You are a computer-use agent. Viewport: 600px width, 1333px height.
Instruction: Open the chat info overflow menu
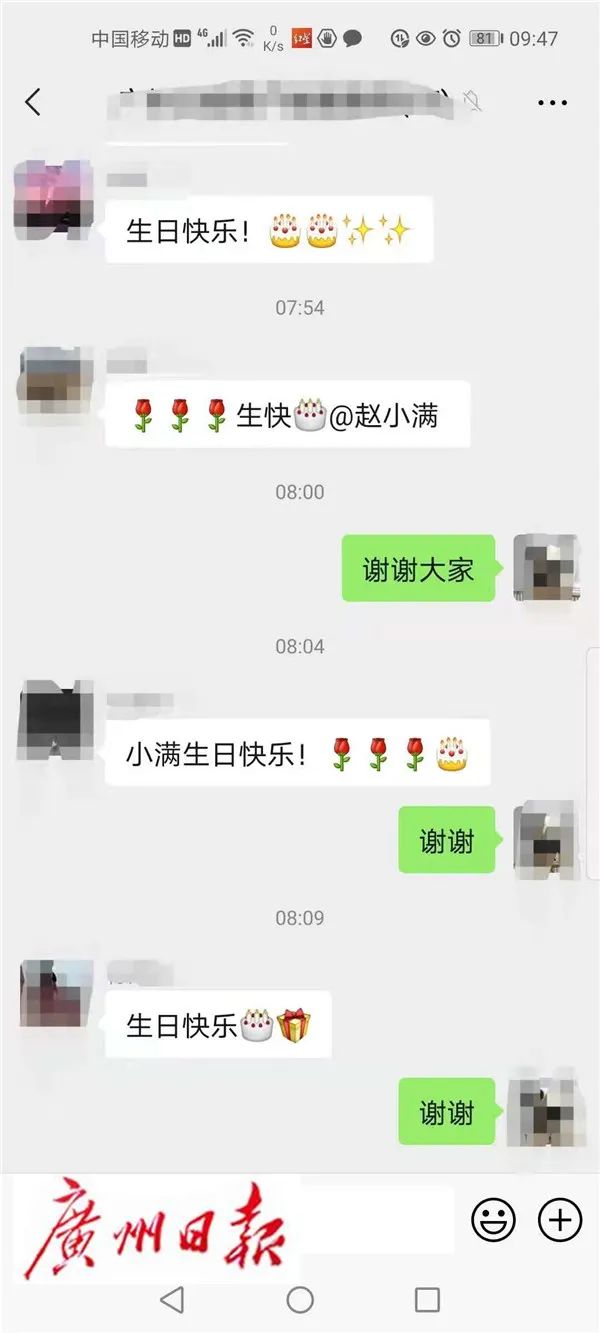click(552, 102)
